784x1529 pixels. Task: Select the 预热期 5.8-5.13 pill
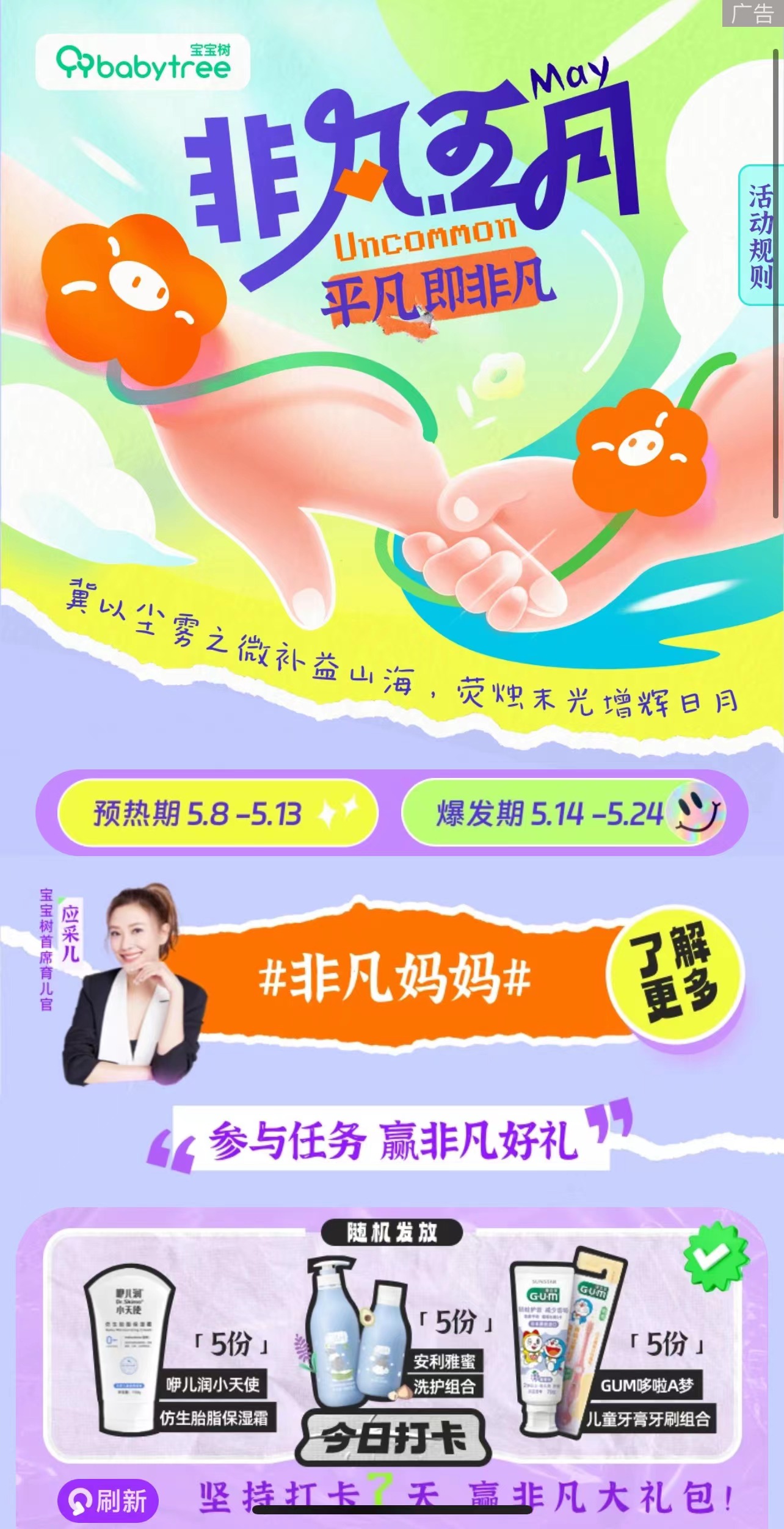(x=217, y=813)
